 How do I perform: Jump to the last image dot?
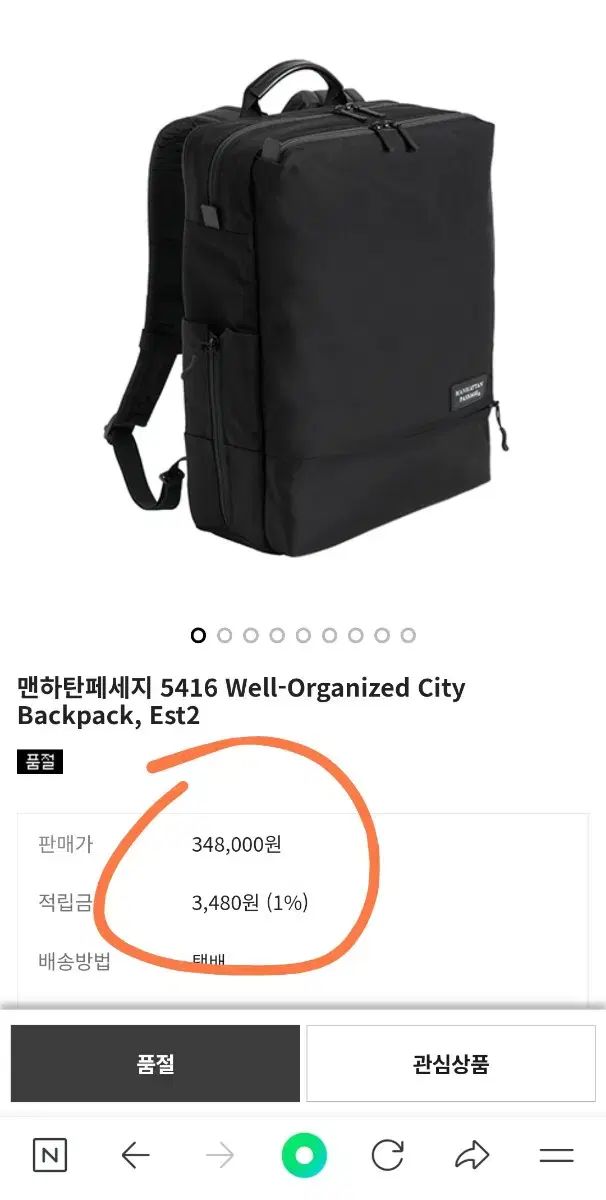pos(408,635)
